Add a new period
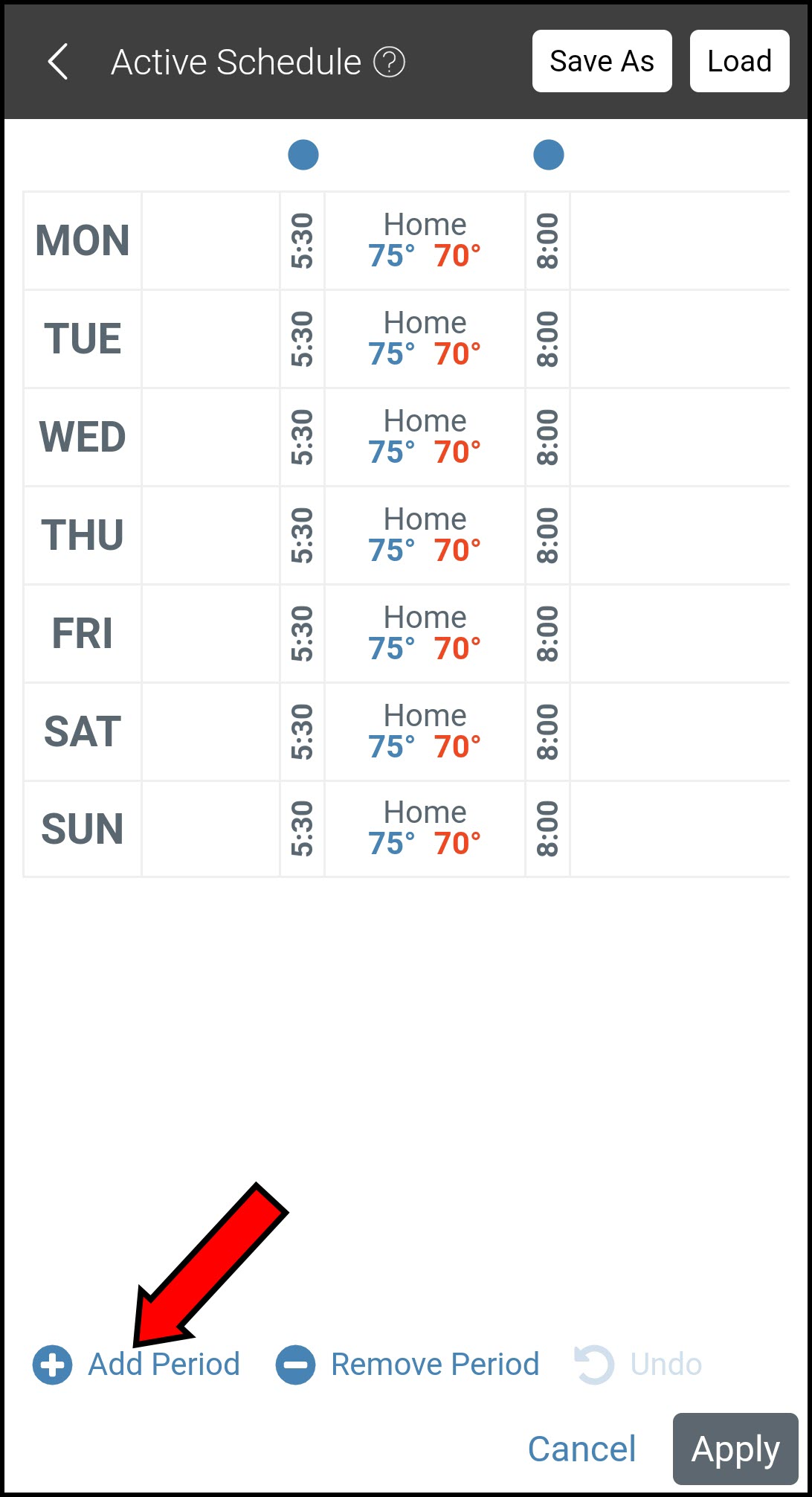 point(137,1365)
